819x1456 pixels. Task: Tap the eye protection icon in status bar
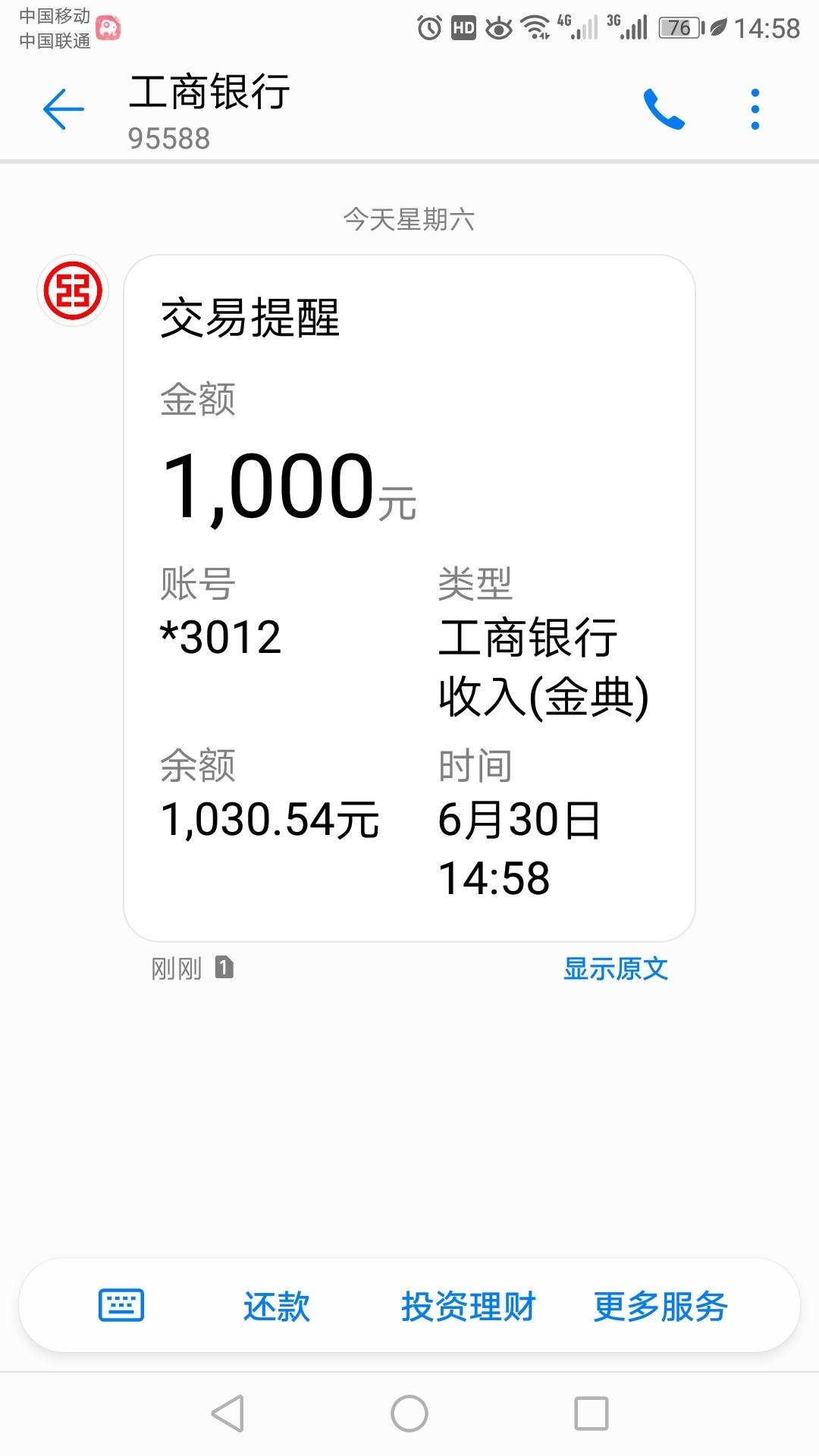tap(500, 27)
